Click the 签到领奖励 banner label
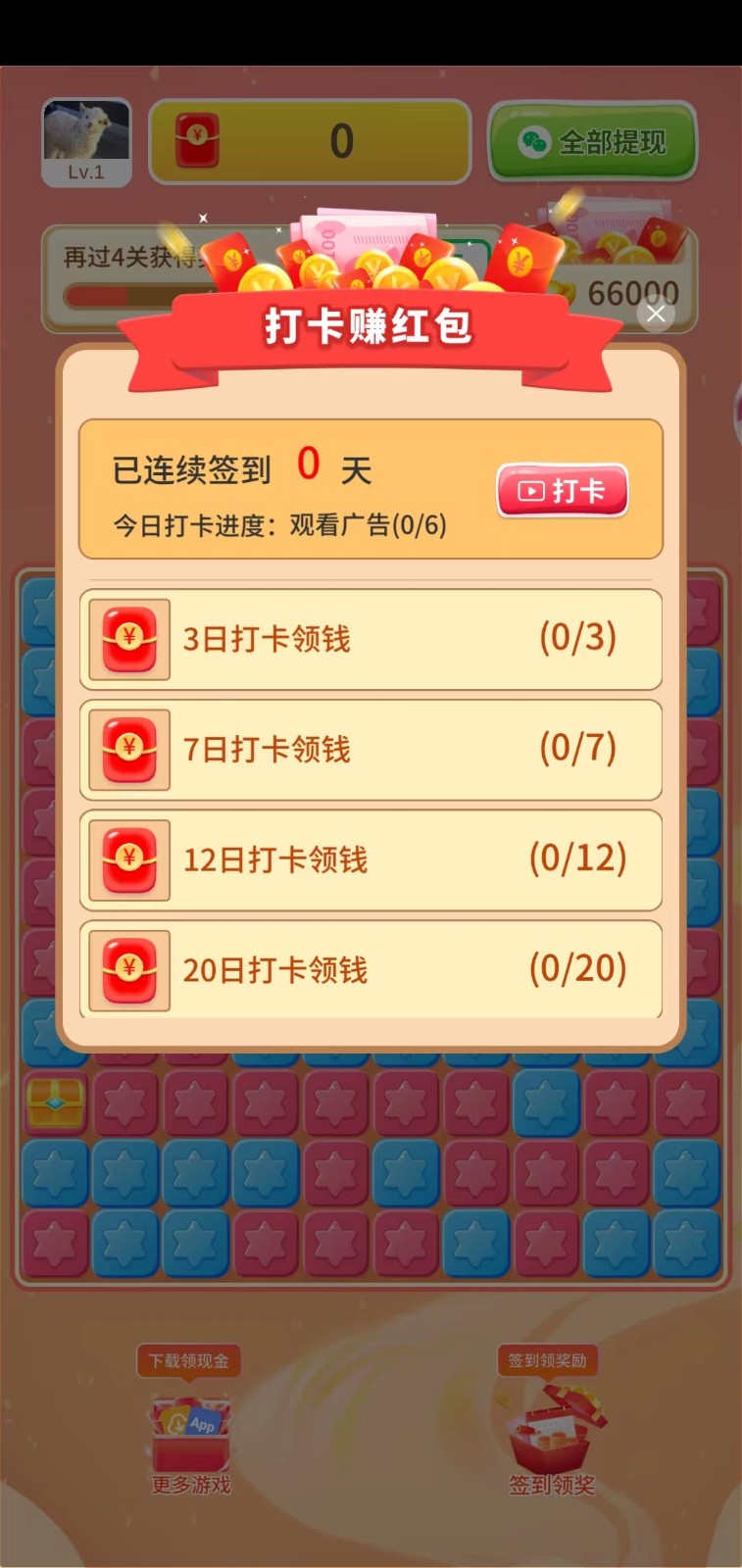 [547, 1360]
